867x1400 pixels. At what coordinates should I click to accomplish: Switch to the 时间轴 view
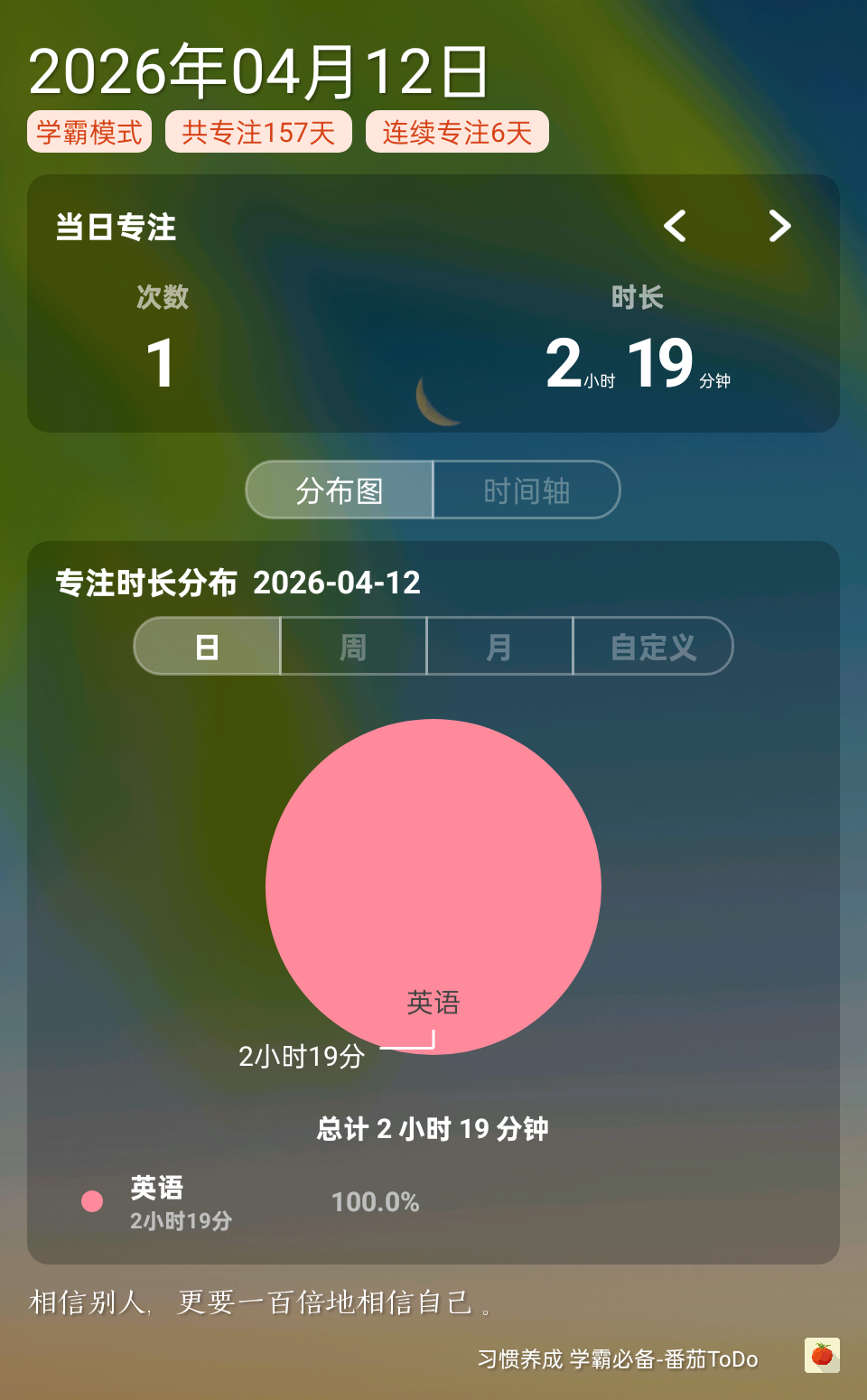point(527,490)
